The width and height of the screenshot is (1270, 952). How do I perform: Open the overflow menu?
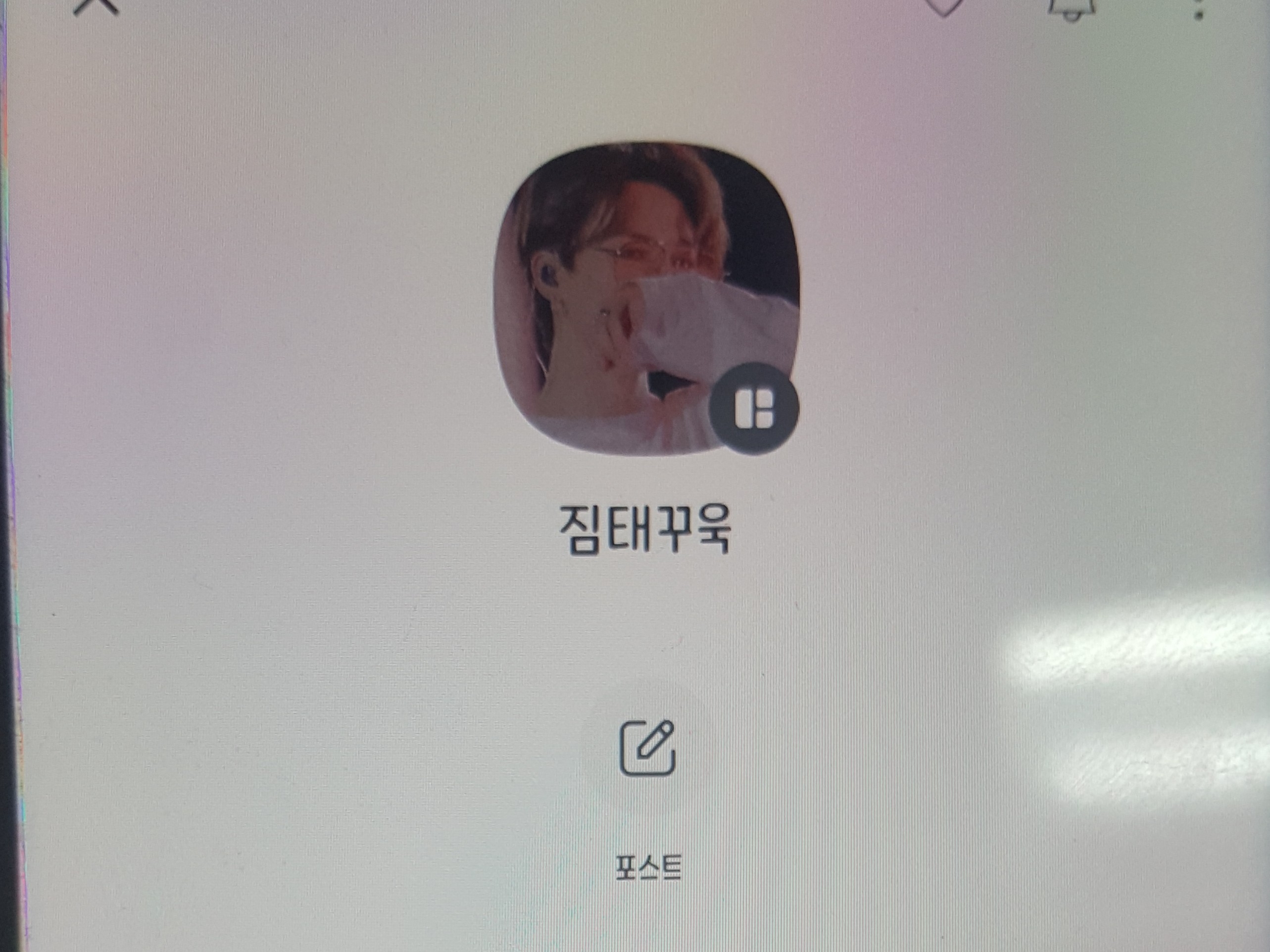1198,8
